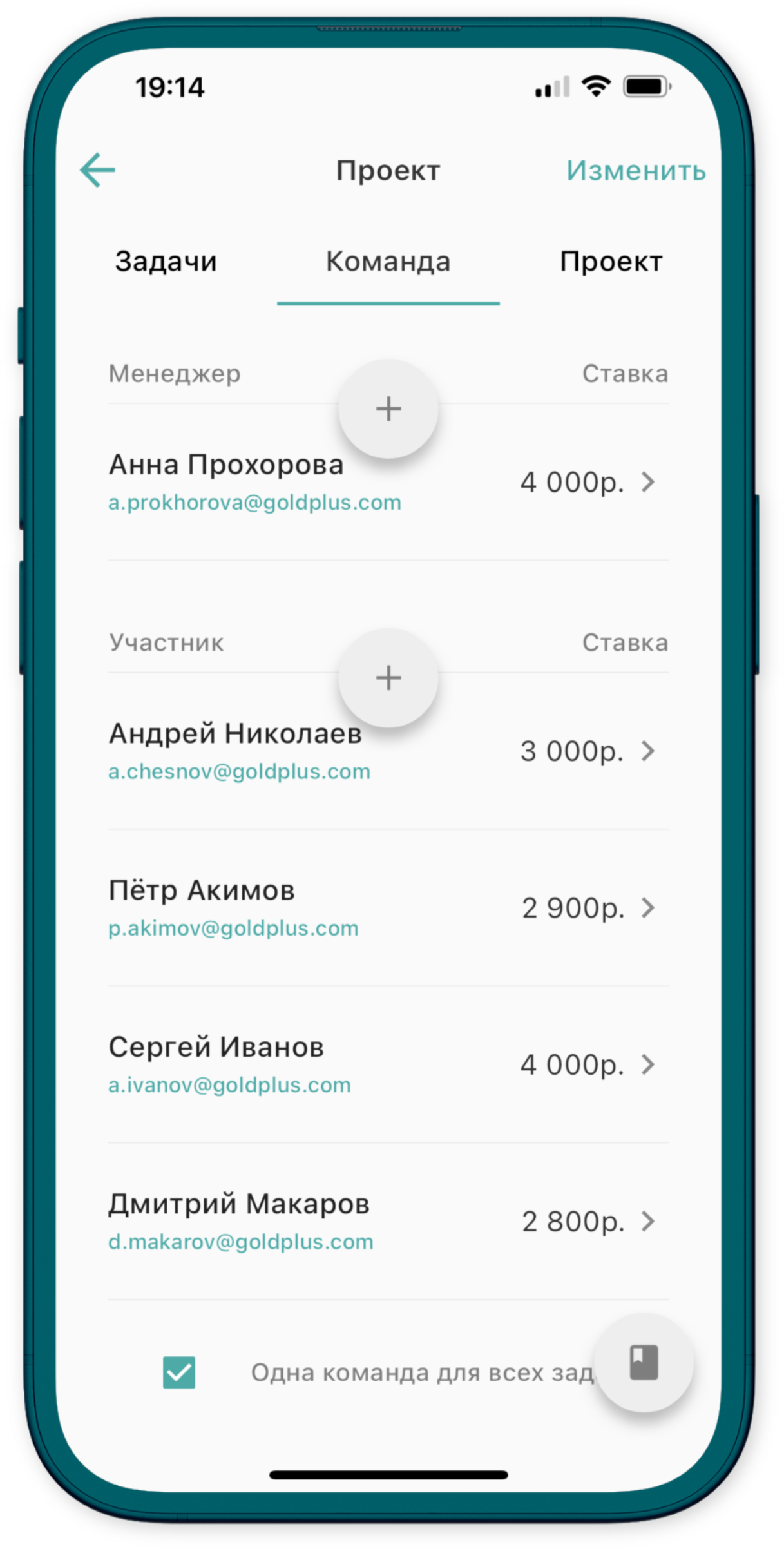This screenshot has height=1549, width=784.
Task: Open the rightmost Проект tab
Action: [610, 262]
